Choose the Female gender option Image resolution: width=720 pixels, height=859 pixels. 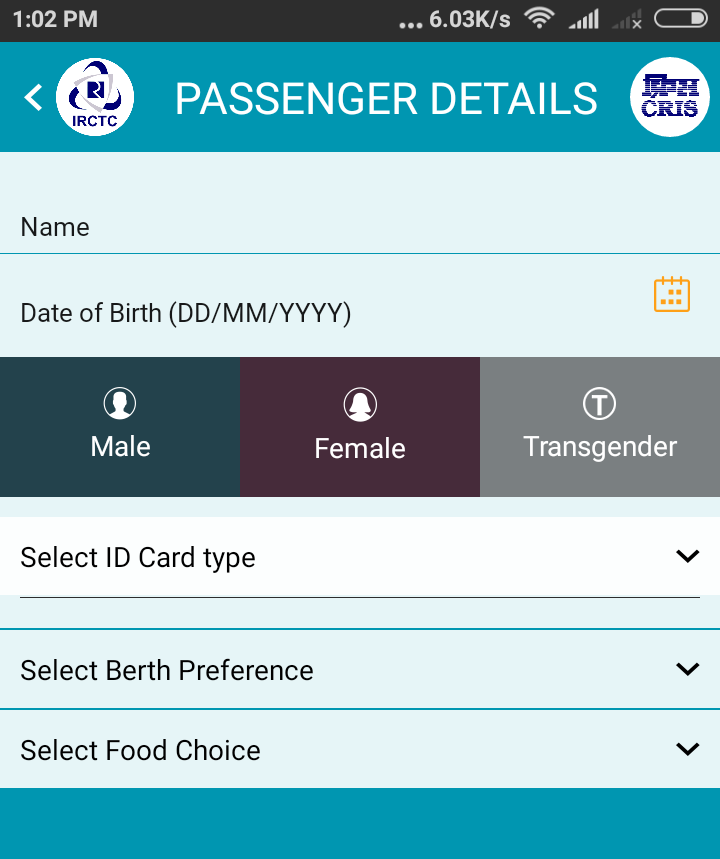[x=360, y=427]
